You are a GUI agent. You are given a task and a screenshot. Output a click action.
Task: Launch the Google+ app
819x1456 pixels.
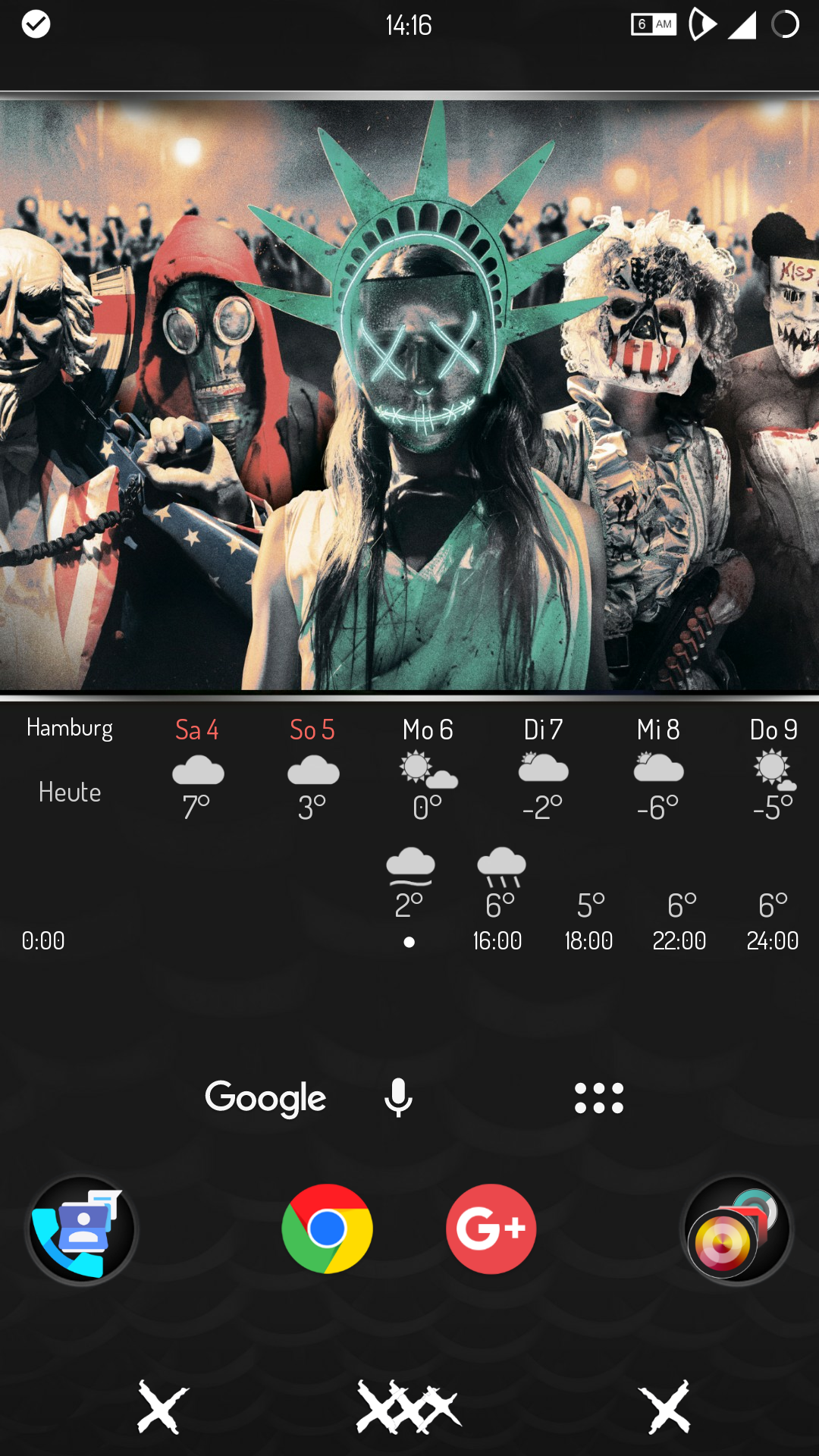[491, 1228]
